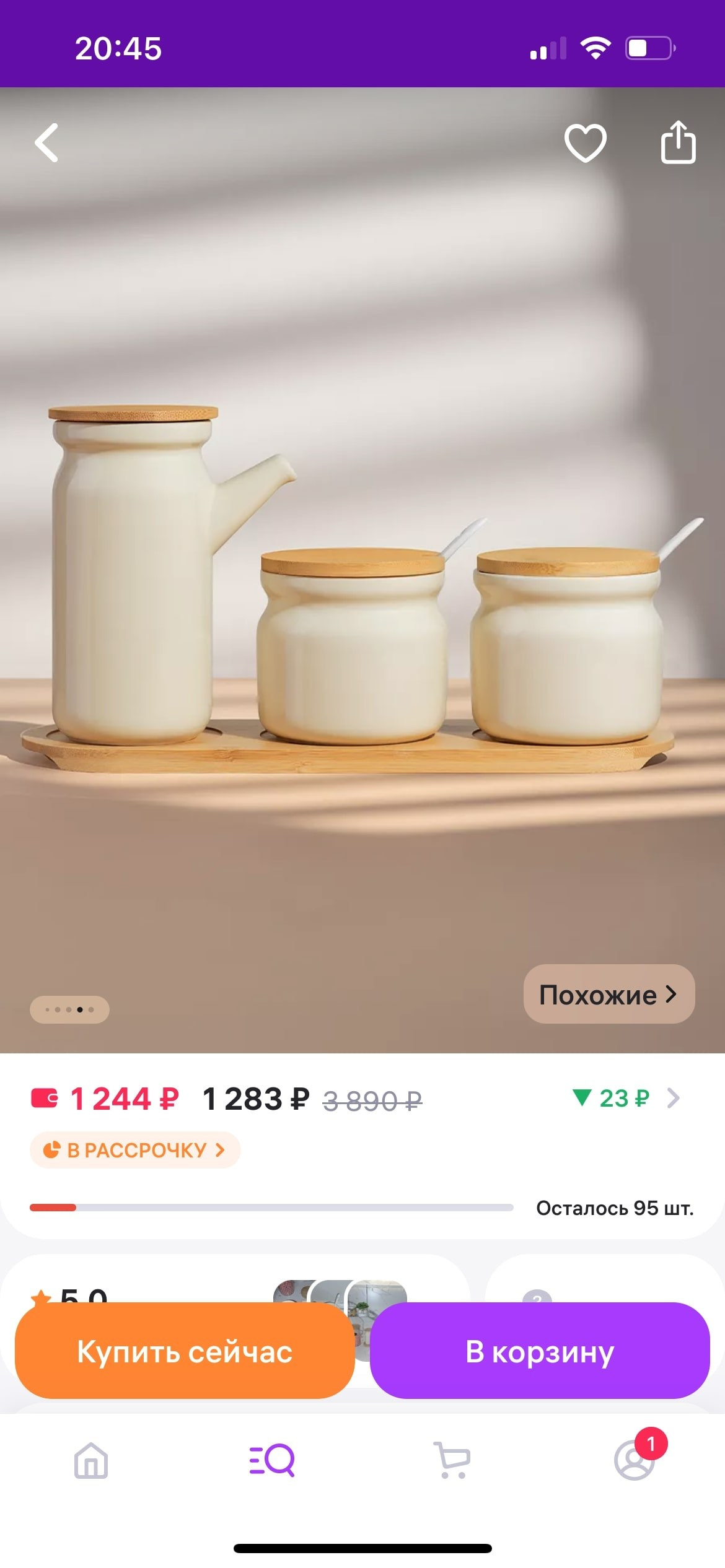The image size is (725, 1568).
Task: Go back using the arrow icon
Action: (x=47, y=143)
